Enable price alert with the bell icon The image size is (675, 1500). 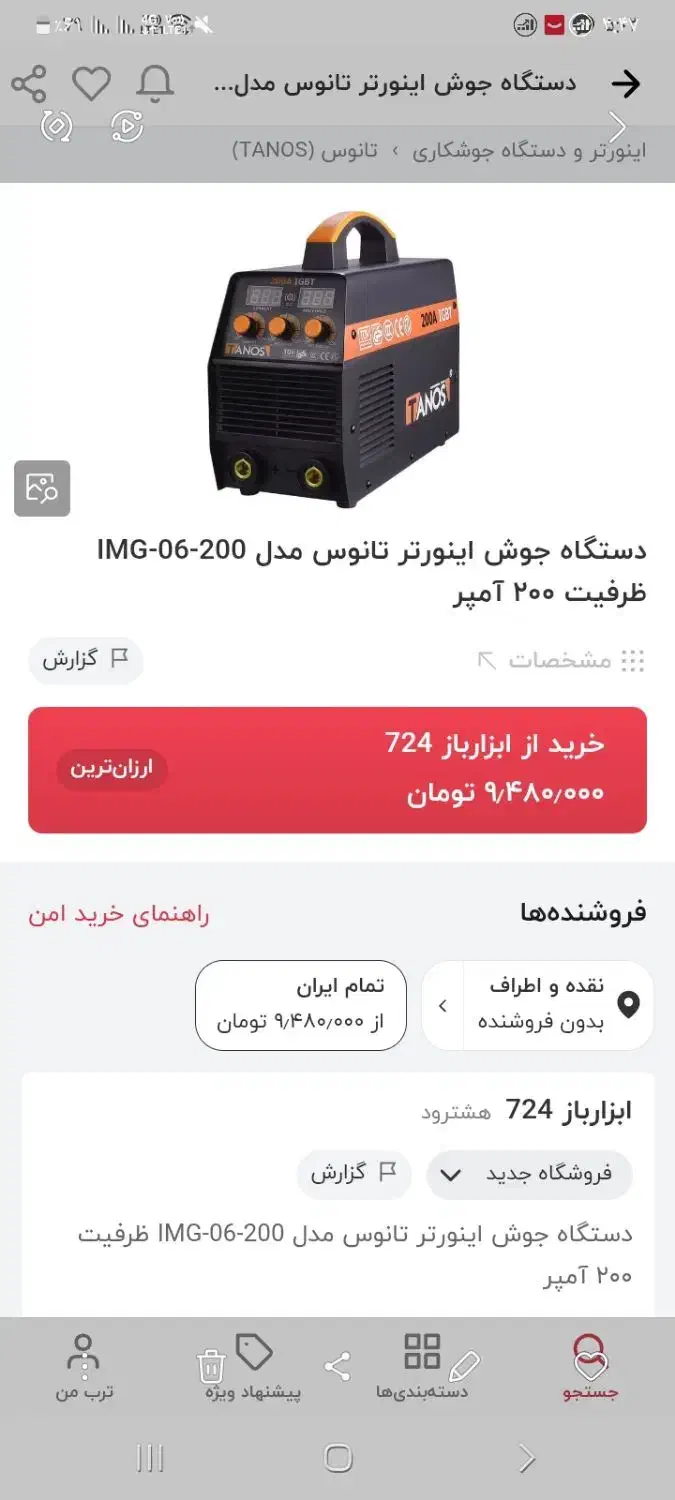[x=155, y=84]
